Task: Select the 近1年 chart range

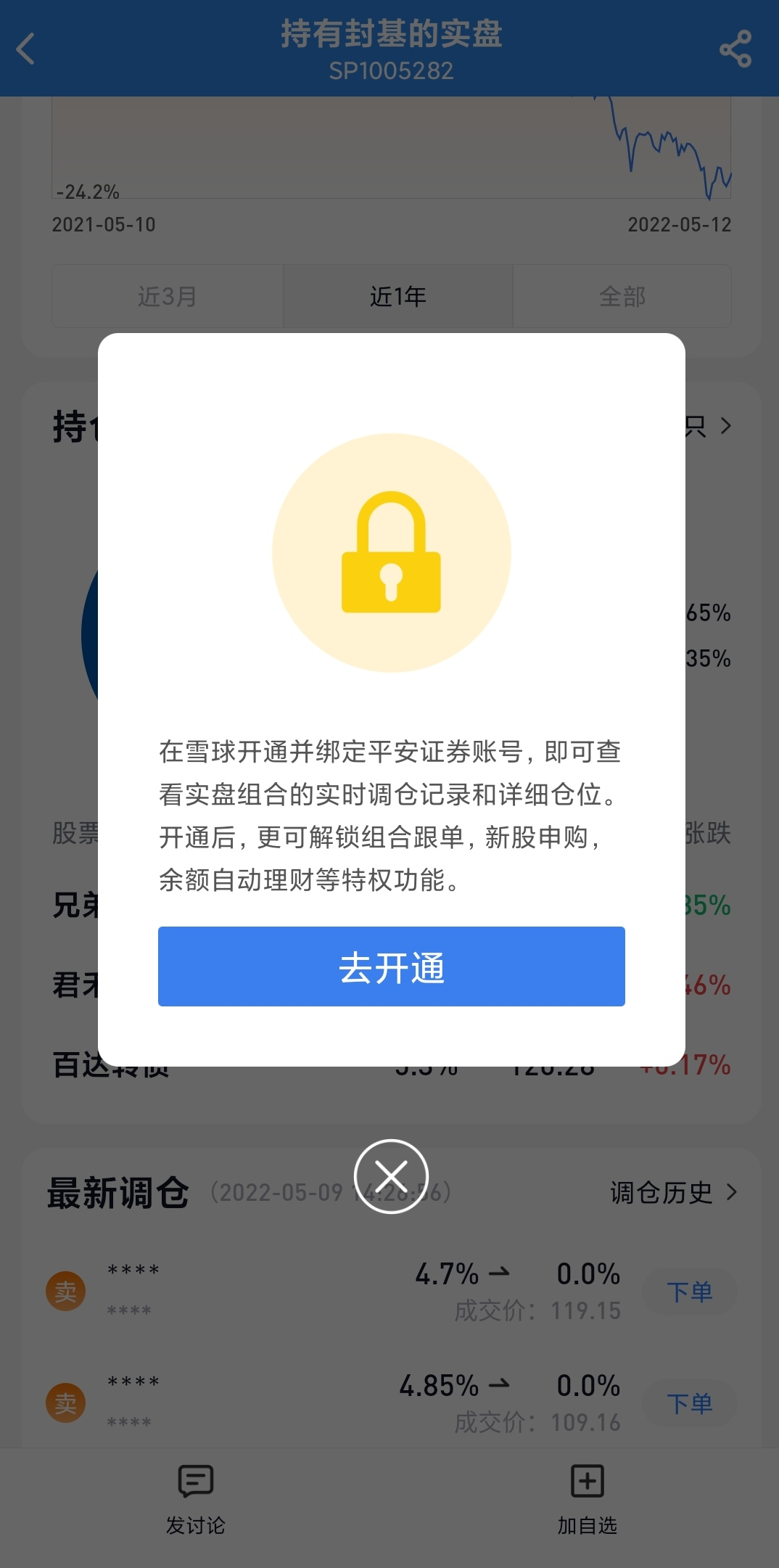Action: [x=397, y=296]
